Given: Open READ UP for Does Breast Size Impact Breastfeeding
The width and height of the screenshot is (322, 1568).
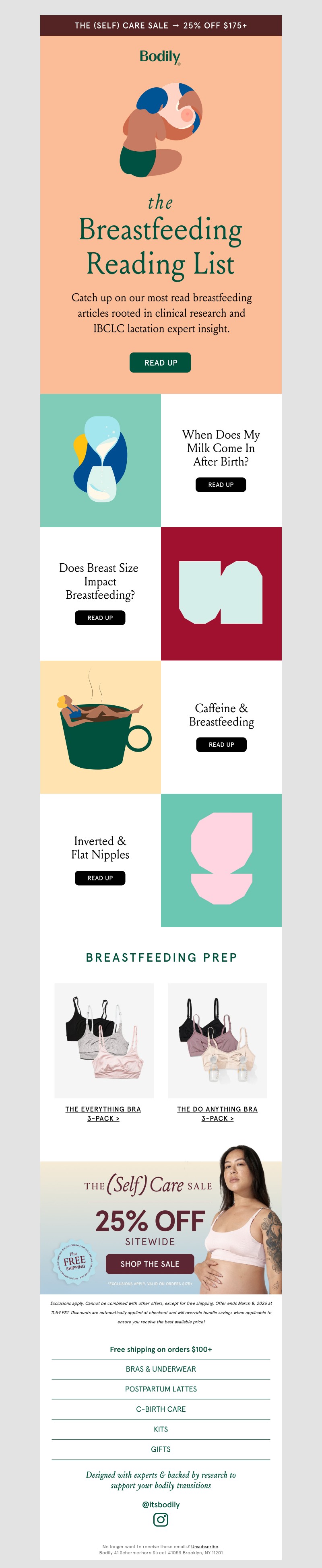Looking at the screenshot, I should point(100,618).
